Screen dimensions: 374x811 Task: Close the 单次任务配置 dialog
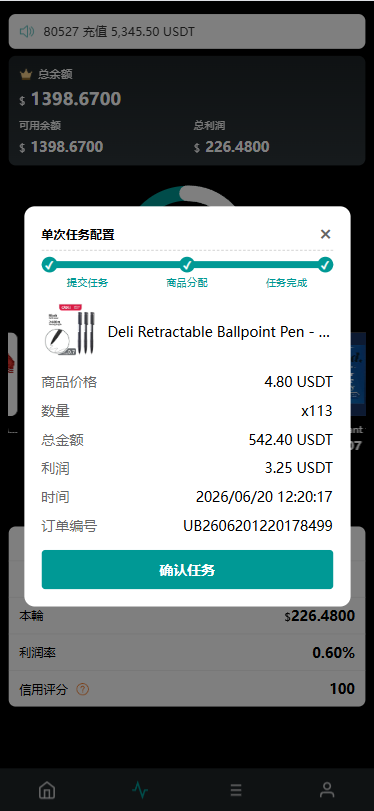click(325, 234)
